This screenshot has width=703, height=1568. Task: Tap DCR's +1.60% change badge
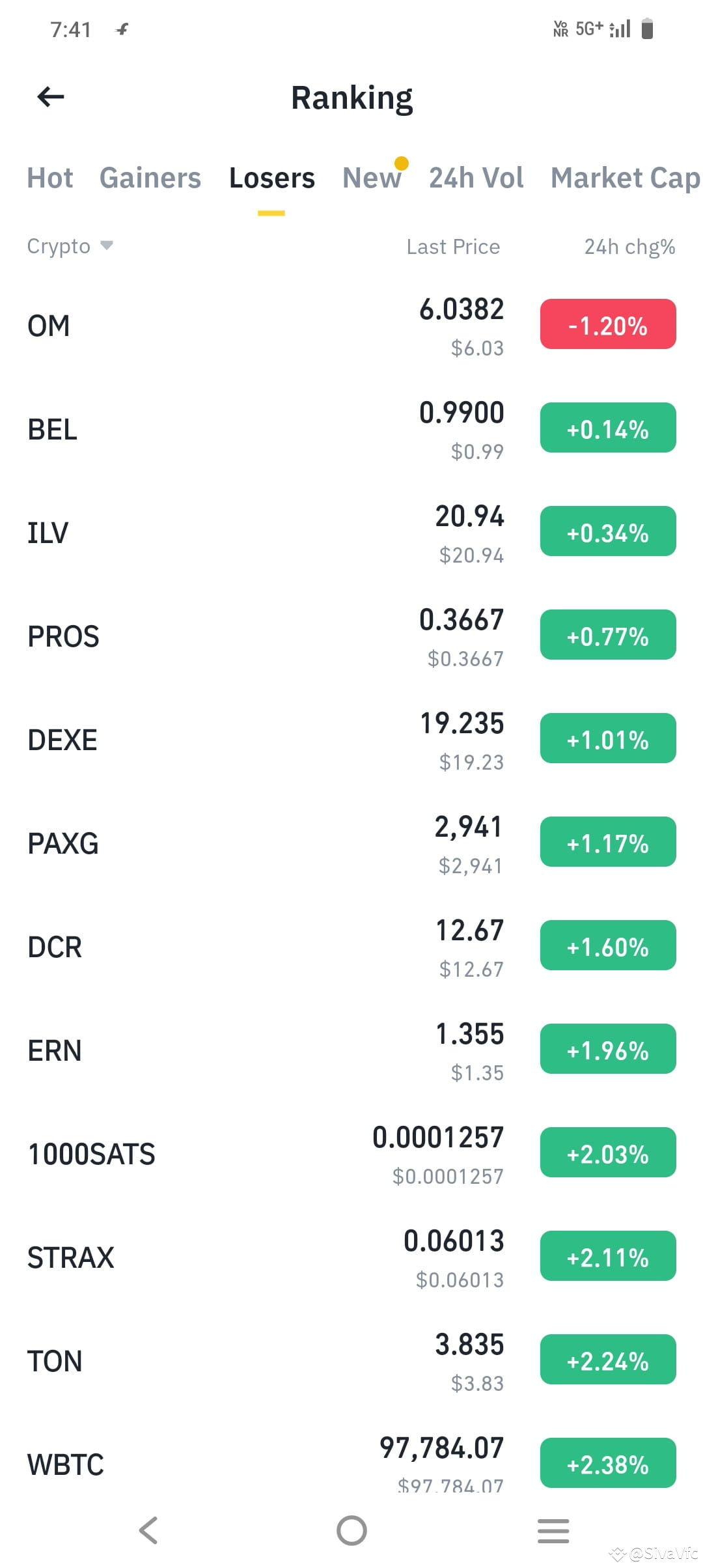click(x=607, y=946)
